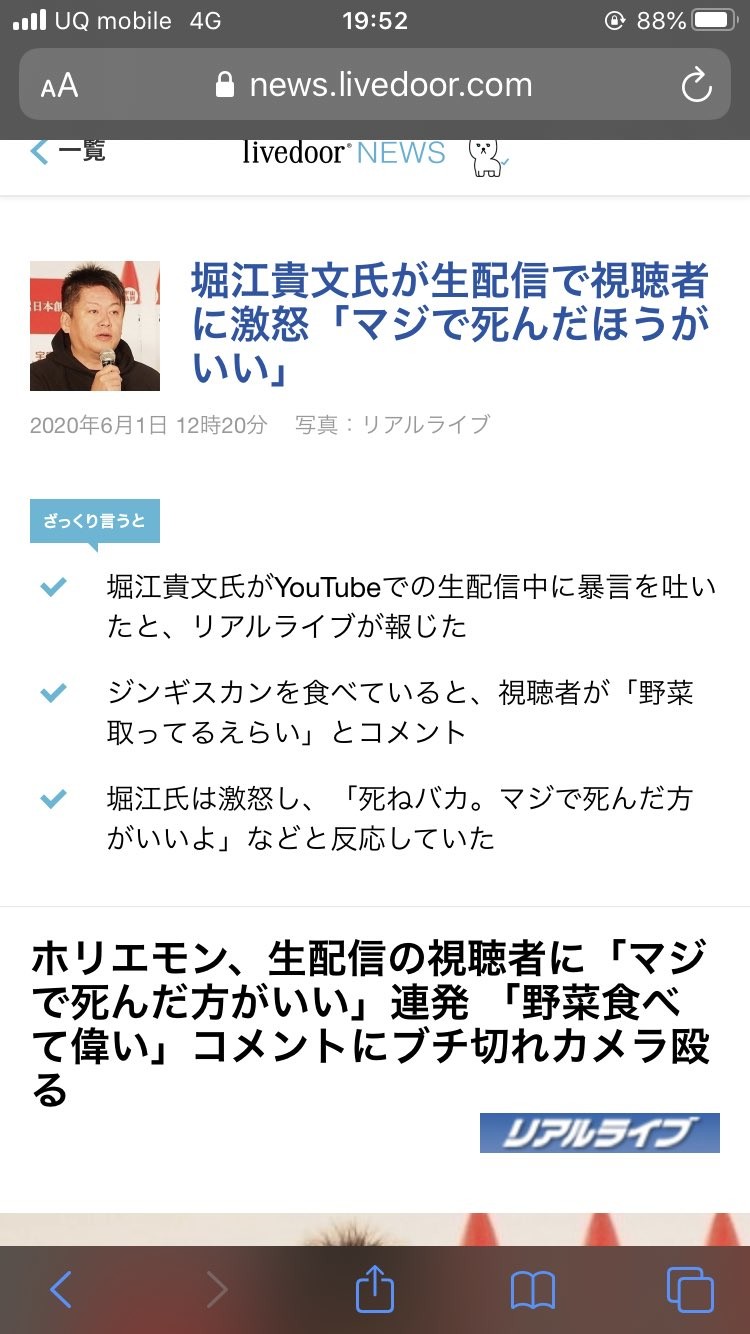
Task: Open the リアルライブ source banner
Action: pyautogui.click(x=599, y=1133)
